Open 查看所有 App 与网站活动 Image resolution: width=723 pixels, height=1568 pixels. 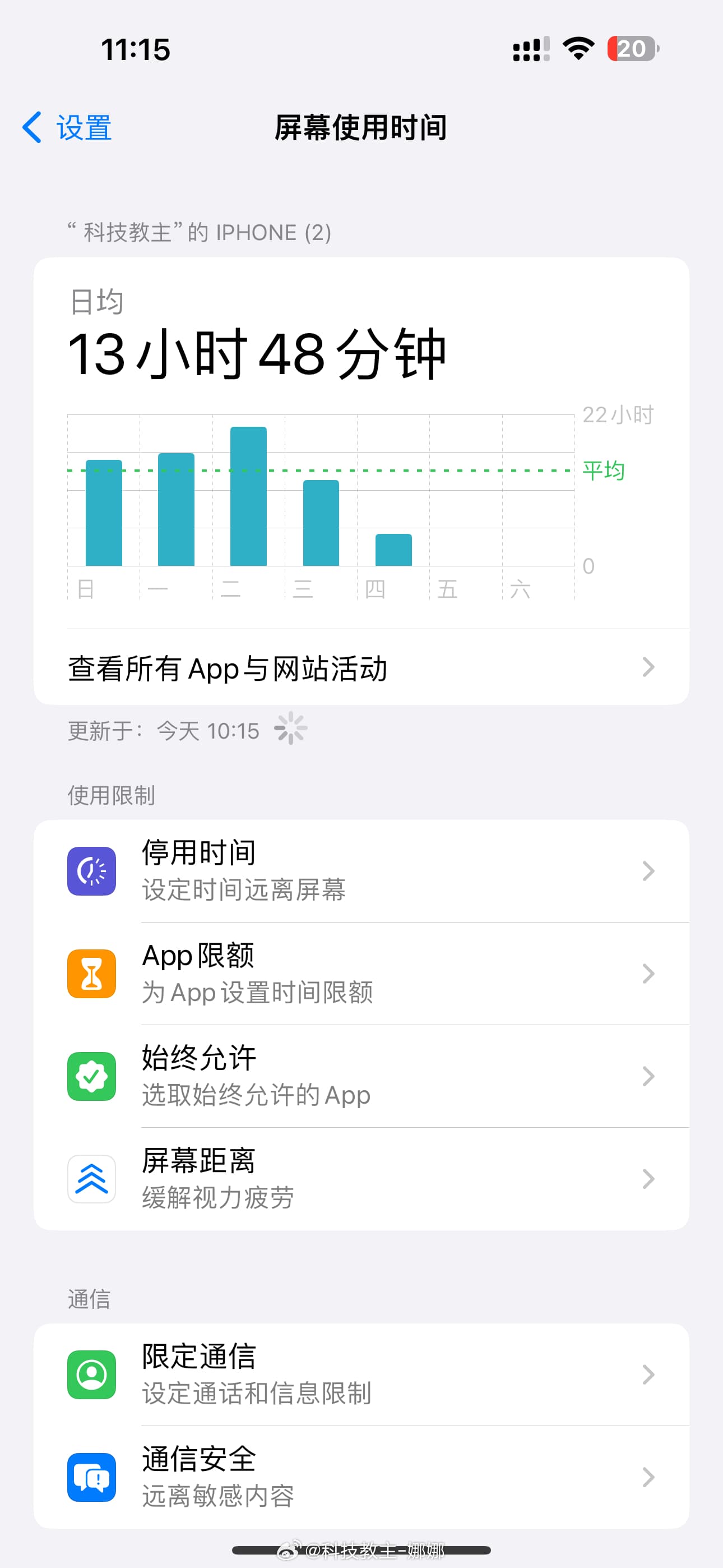tap(360, 668)
